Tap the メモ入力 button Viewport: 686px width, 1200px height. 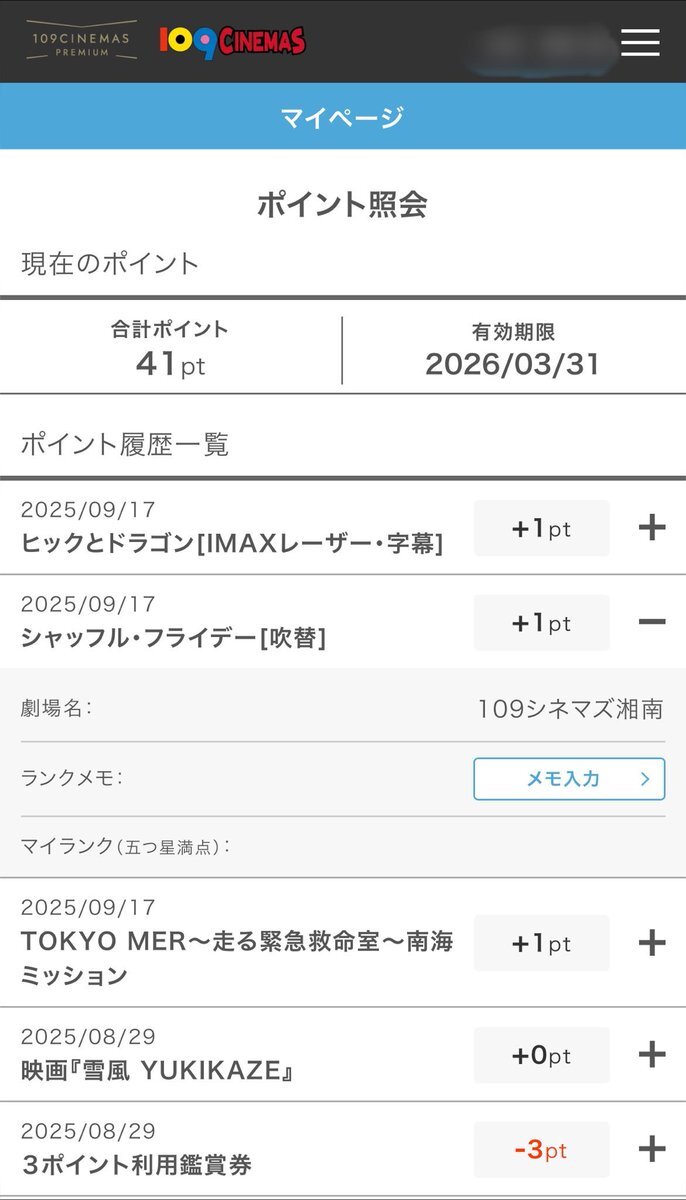coord(568,779)
